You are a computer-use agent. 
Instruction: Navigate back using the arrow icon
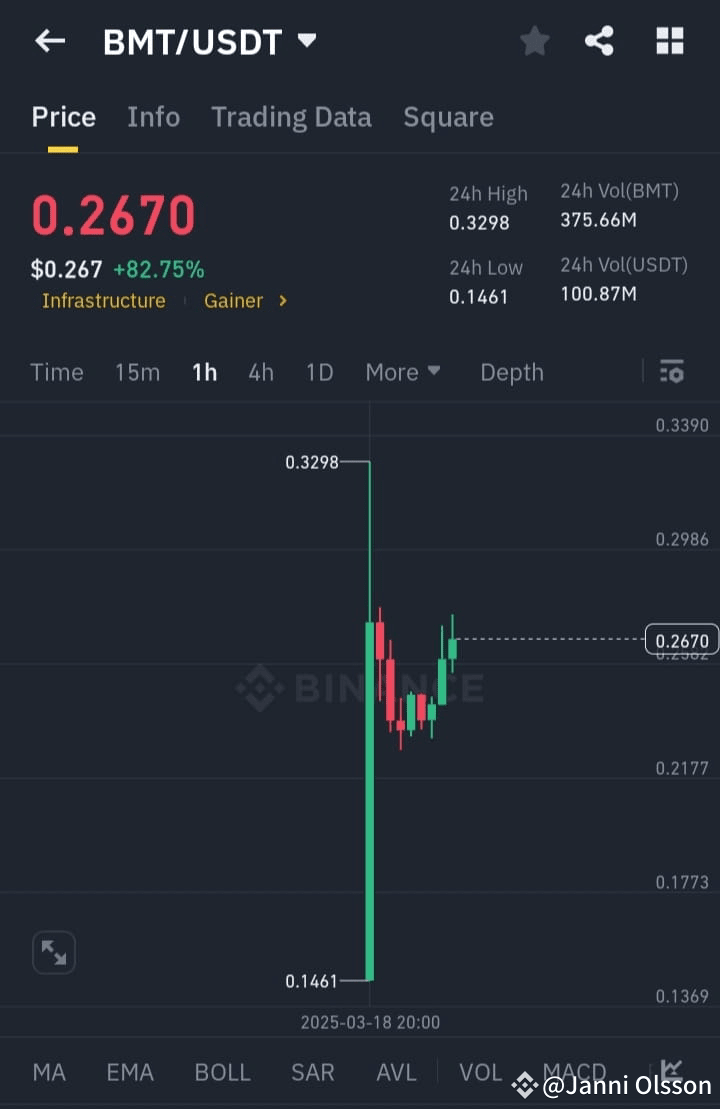click(50, 41)
